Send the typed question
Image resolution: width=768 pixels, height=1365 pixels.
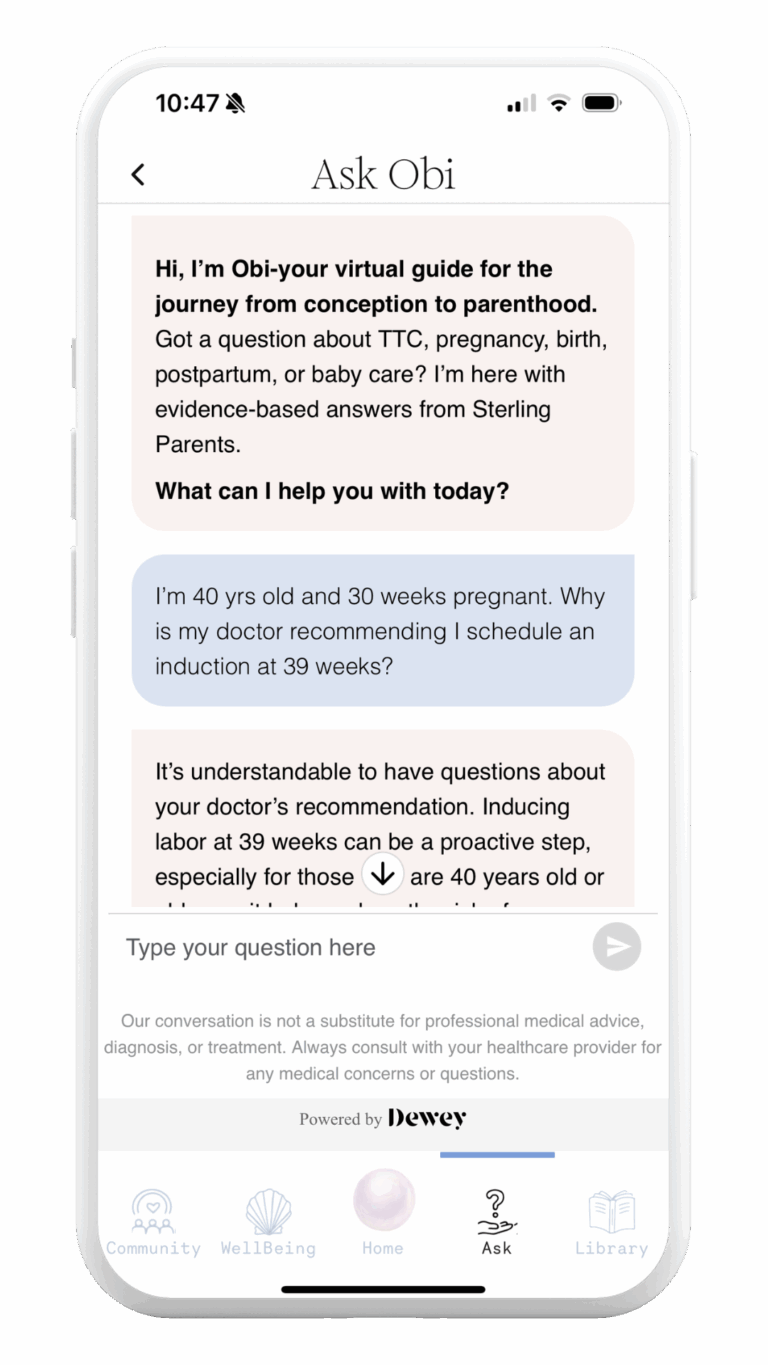click(616, 948)
